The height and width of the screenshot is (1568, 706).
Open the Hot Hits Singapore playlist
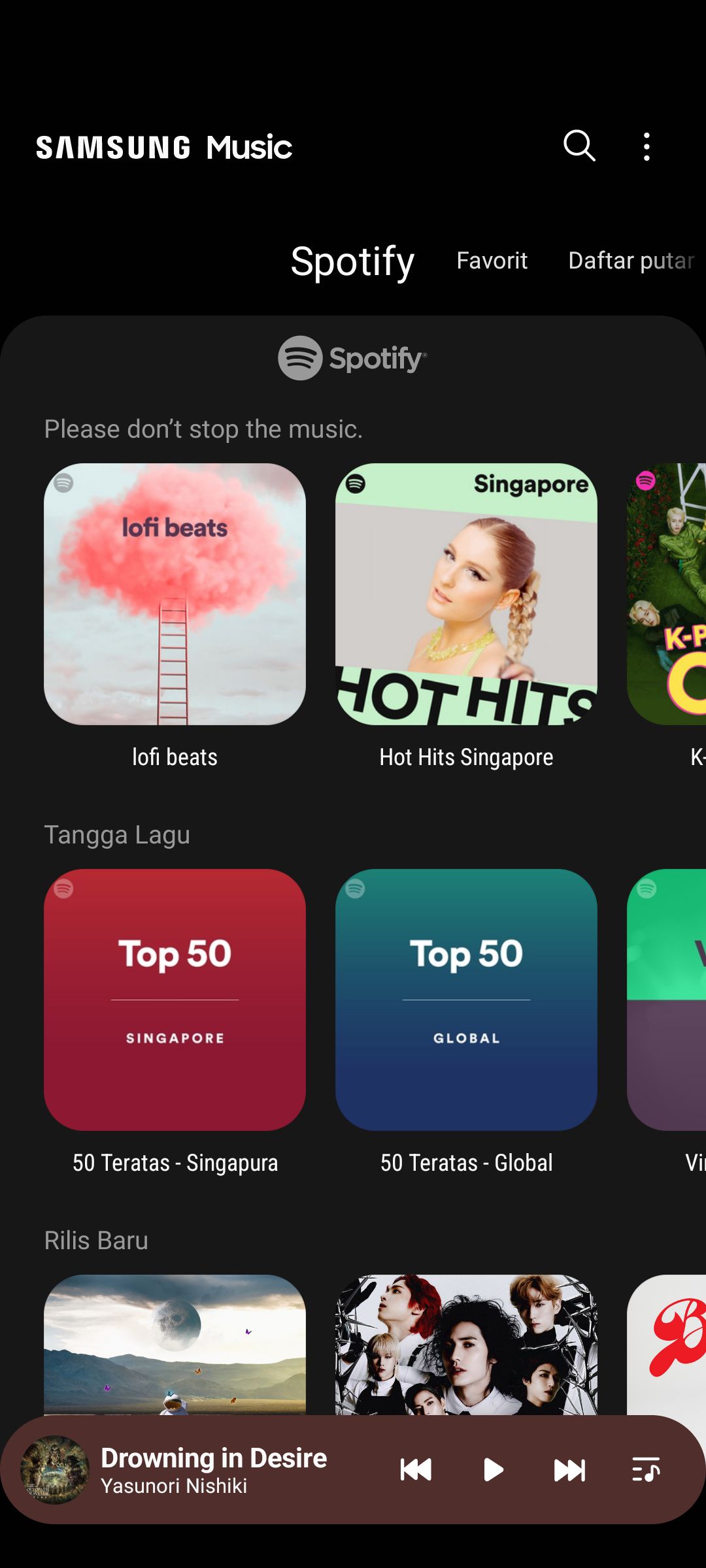(466, 594)
